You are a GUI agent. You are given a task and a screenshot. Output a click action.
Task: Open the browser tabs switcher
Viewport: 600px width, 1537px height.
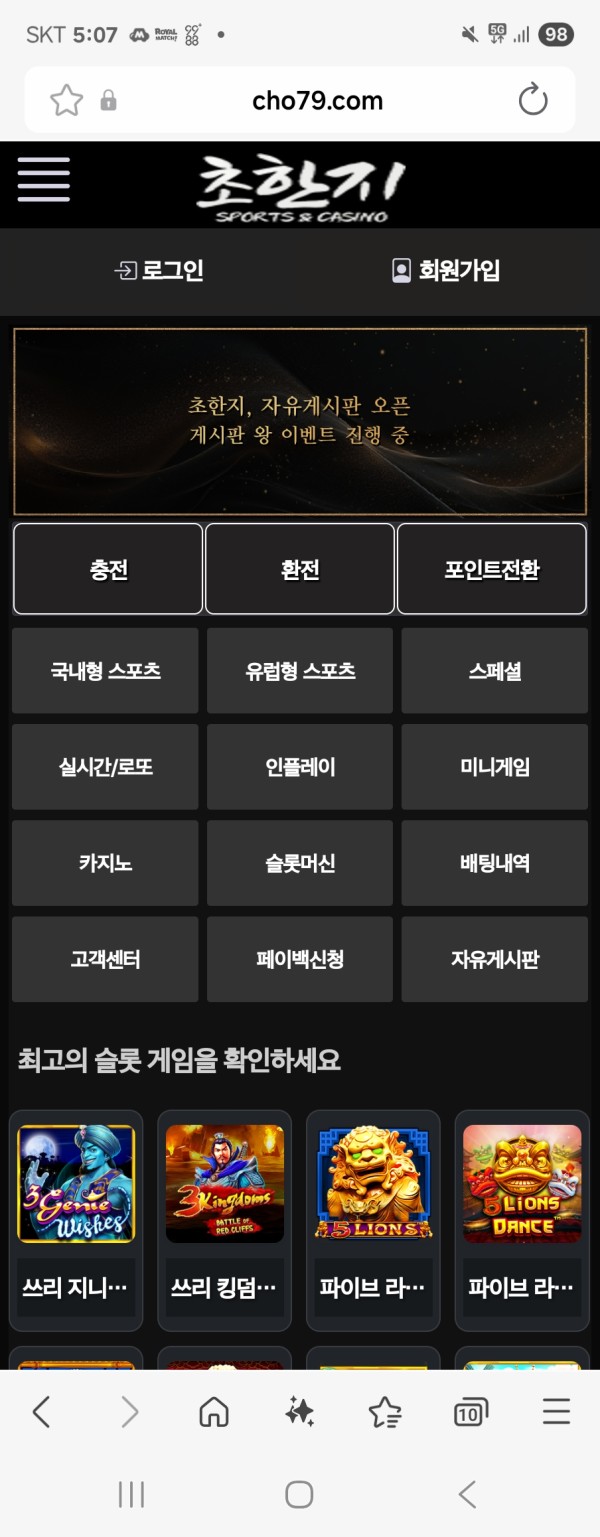(x=470, y=1412)
